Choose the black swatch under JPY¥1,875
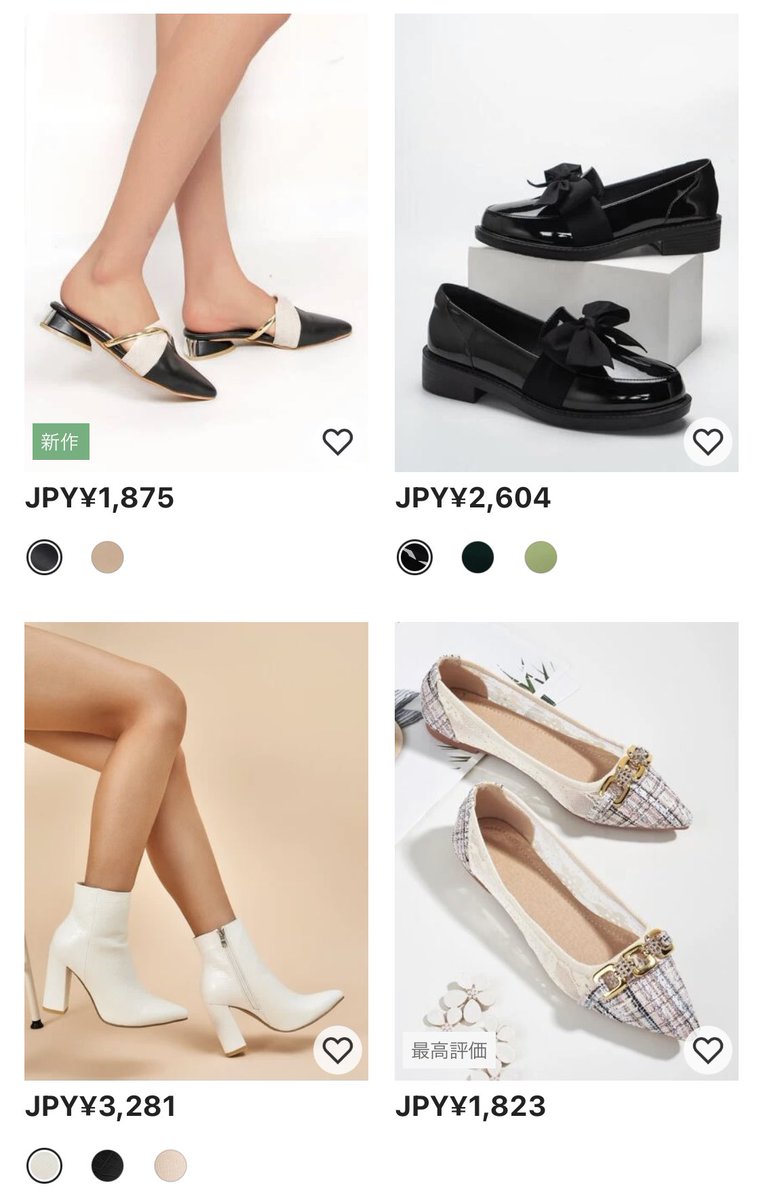The width and height of the screenshot is (763, 1200). [x=45, y=557]
